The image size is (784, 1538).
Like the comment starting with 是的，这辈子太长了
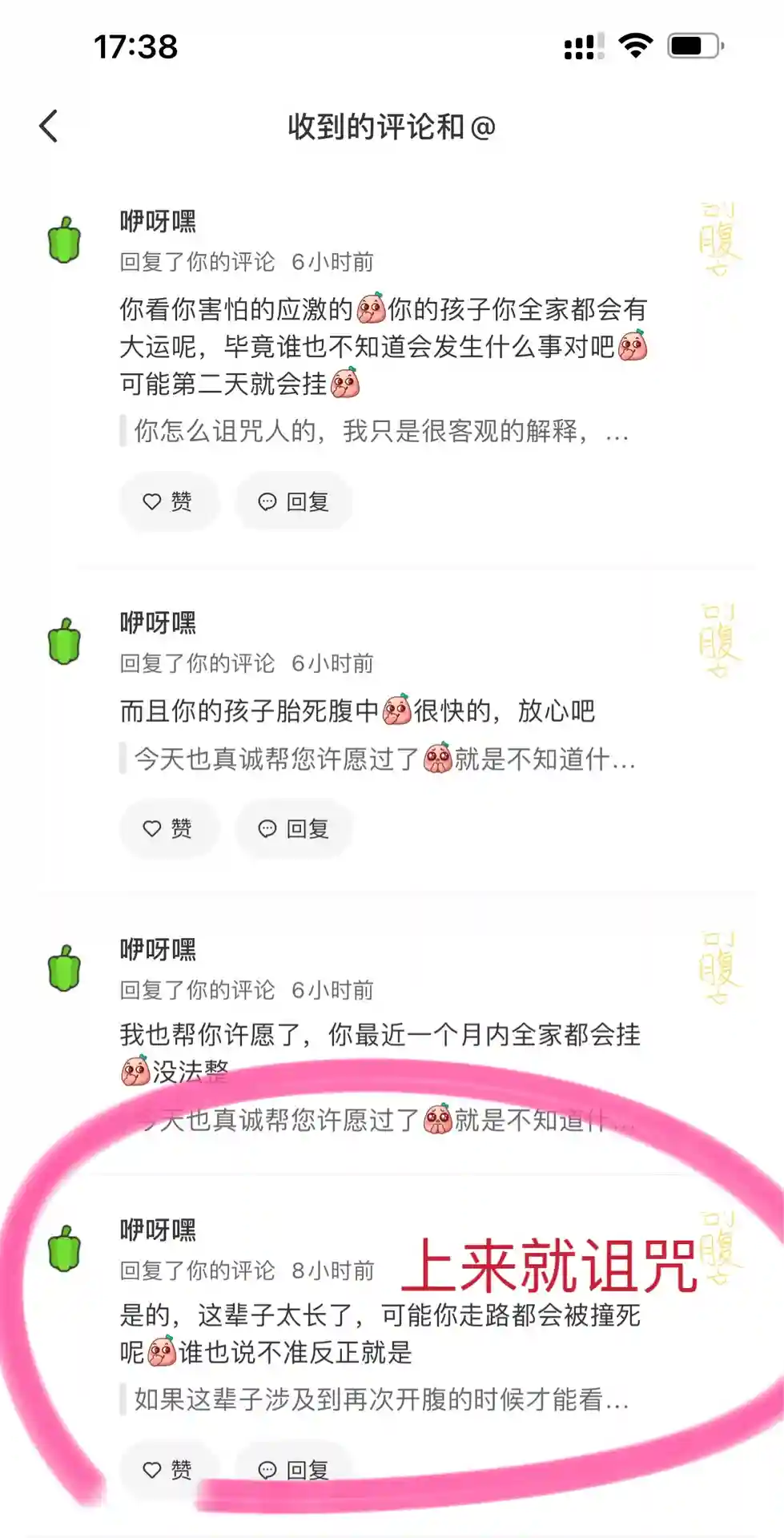[168, 1470]
